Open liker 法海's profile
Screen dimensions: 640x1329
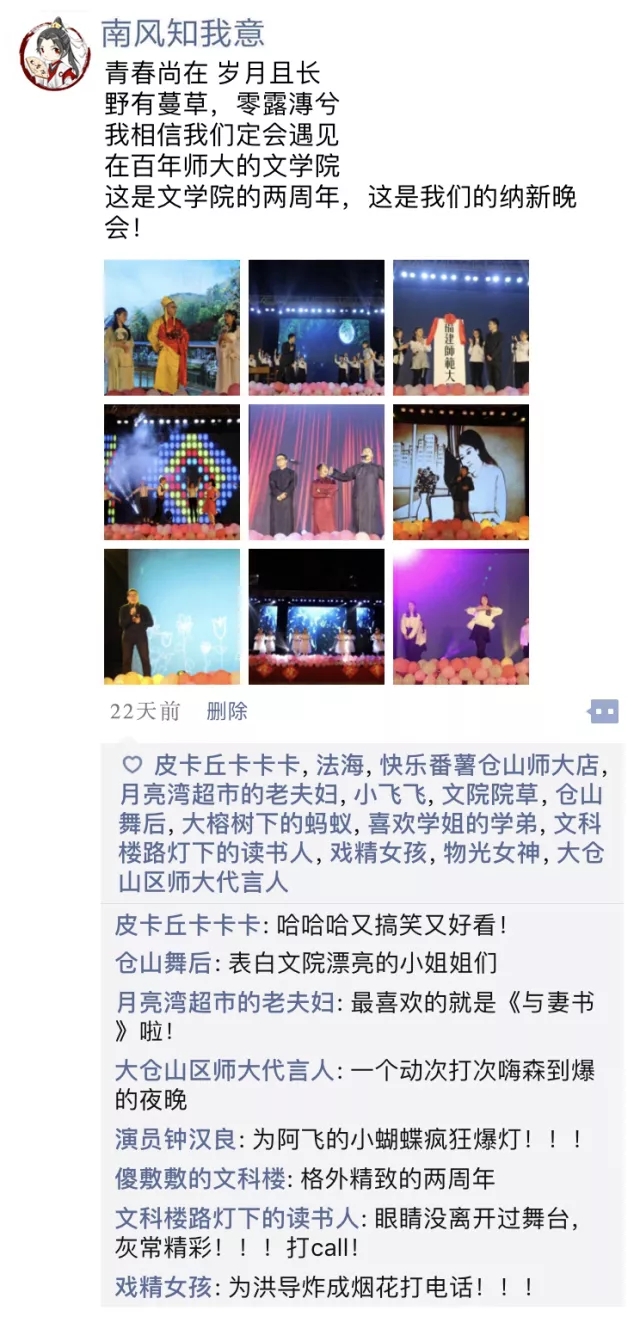340,766
